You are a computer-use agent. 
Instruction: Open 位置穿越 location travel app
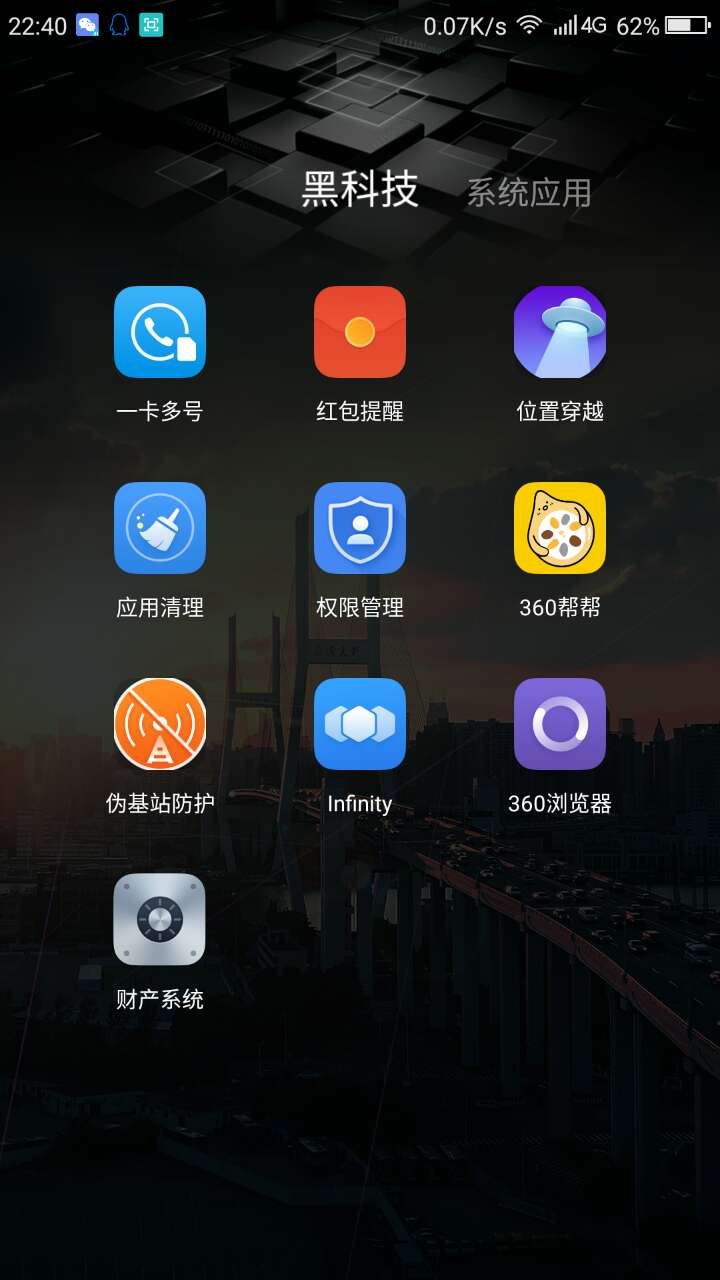[560, 332]
